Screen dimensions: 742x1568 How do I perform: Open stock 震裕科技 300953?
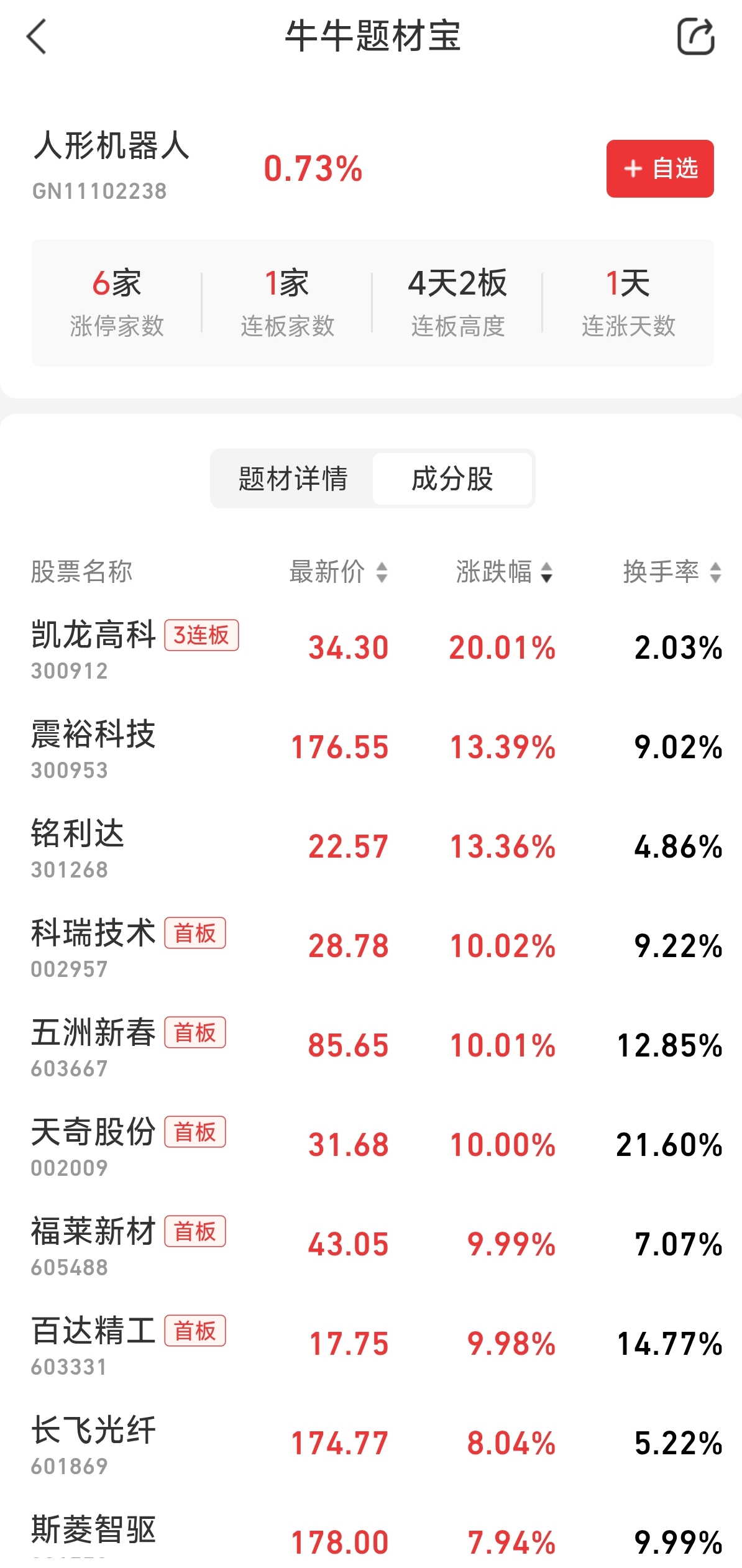pyautogui.click(x=93, y=748)
